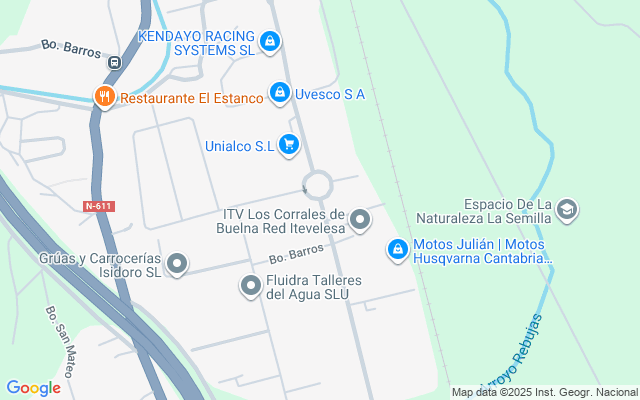Tap the Bo. Barros bus stop icon
Image resolution: width=640 pixels, height=400 pixels.
(115, 62)
